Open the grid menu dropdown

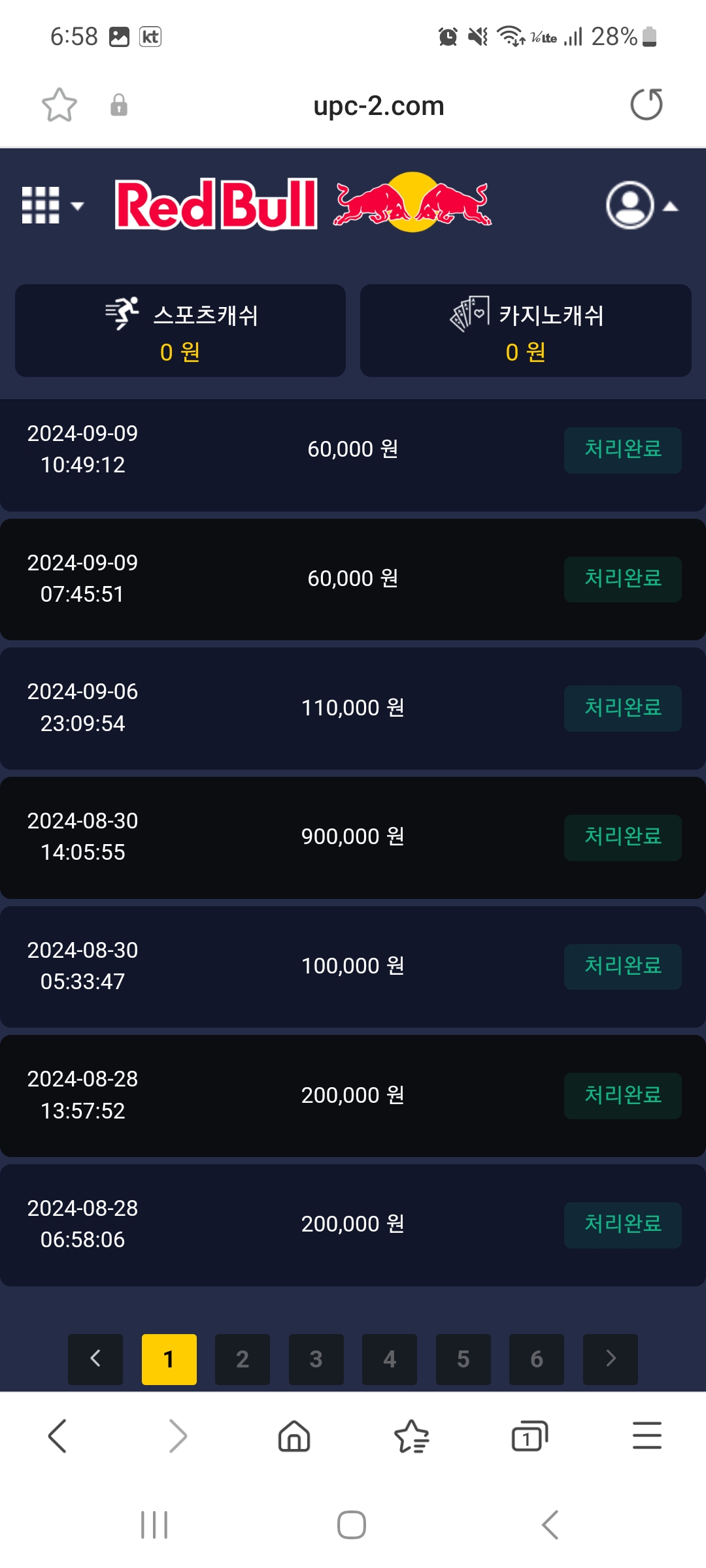point(52,206)
